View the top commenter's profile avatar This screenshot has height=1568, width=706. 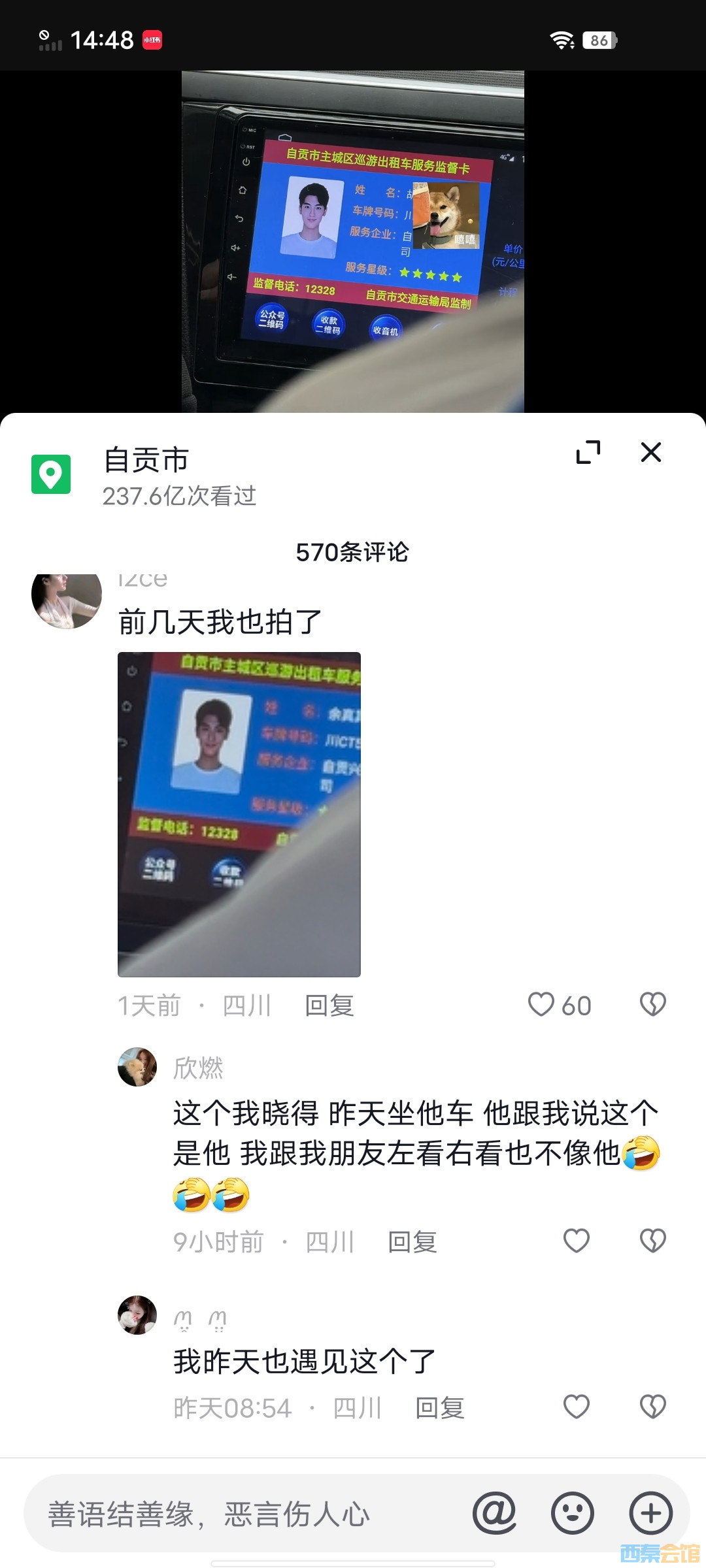(x=67, y=598)
